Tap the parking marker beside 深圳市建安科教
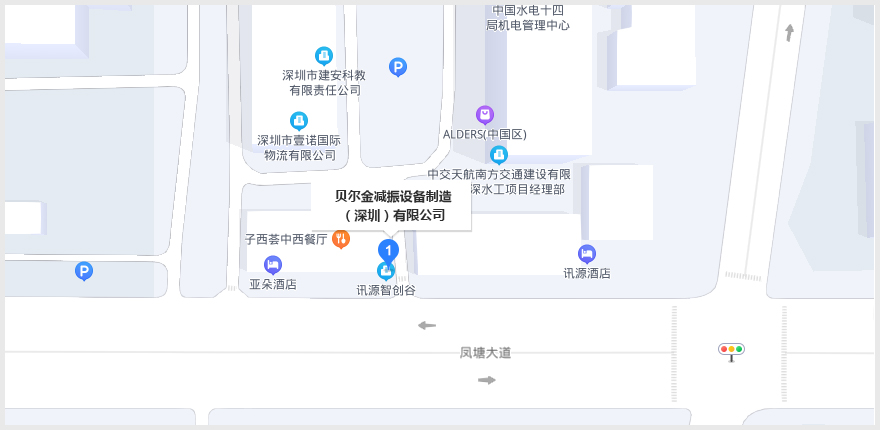This screenshot has width=880, height=430. click(x=398, y=68)
